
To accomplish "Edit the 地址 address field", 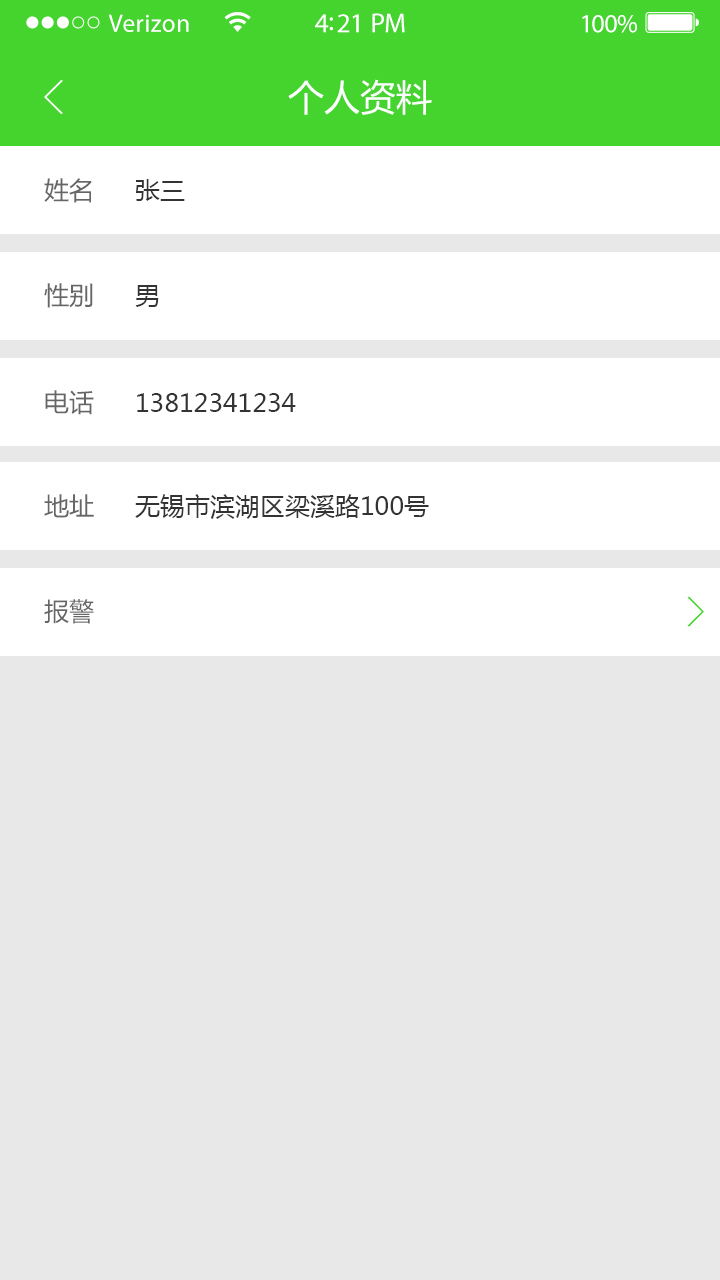I will (281, 507).
